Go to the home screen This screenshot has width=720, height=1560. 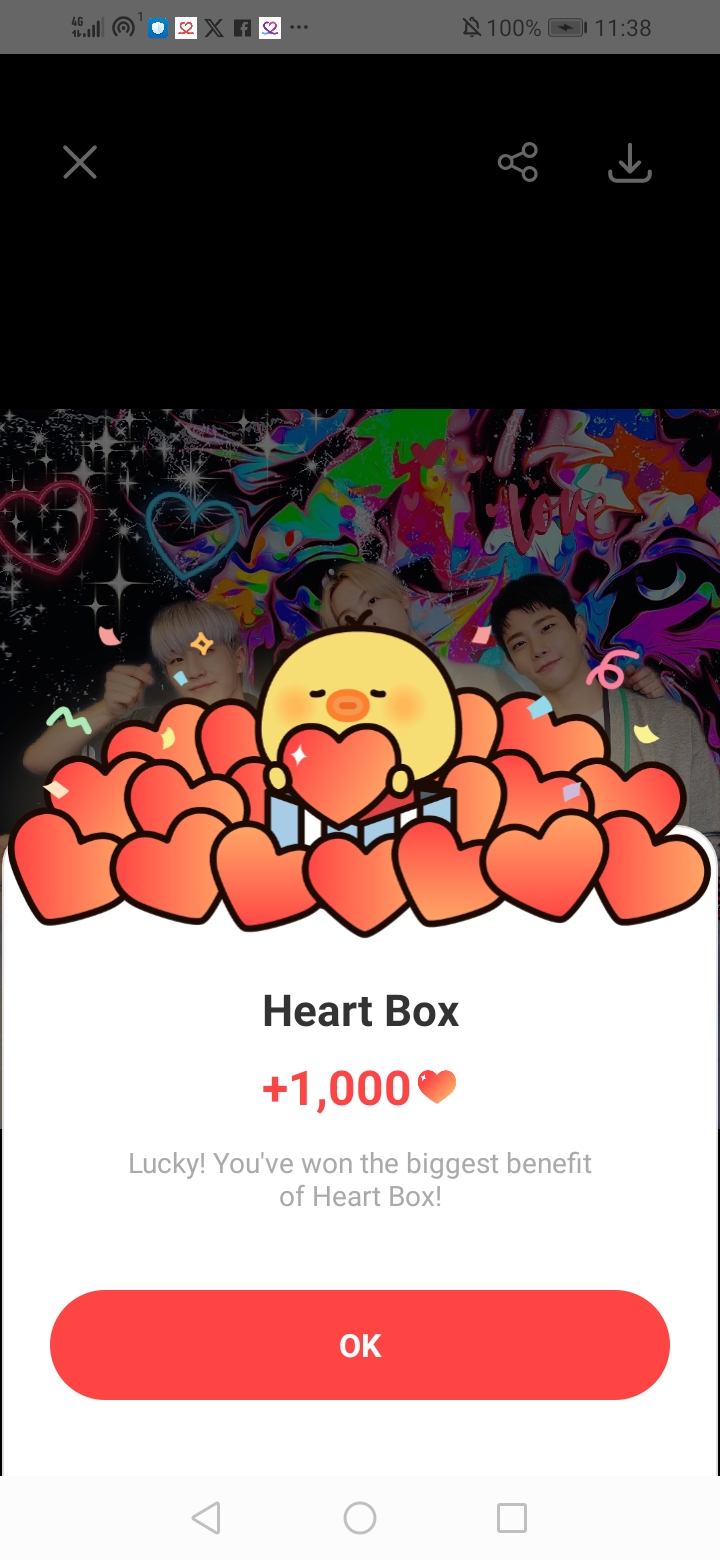click(360, 1518)
